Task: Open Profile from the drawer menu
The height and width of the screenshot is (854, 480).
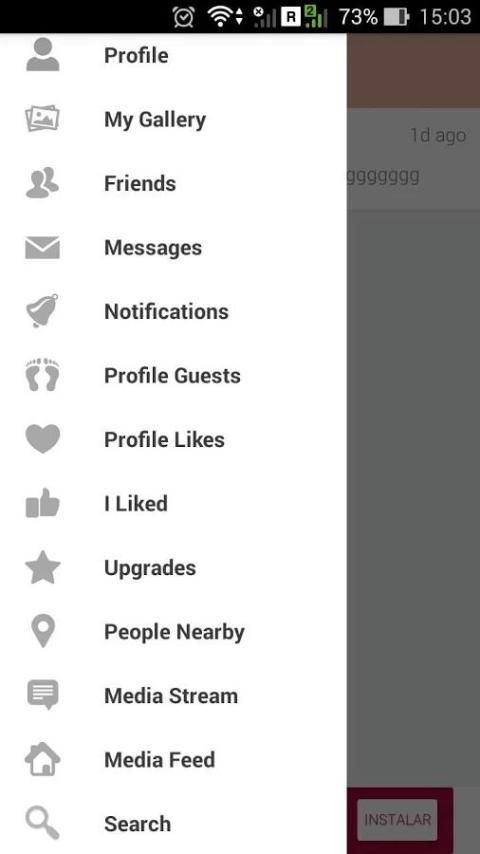Action: coord(173,56)
